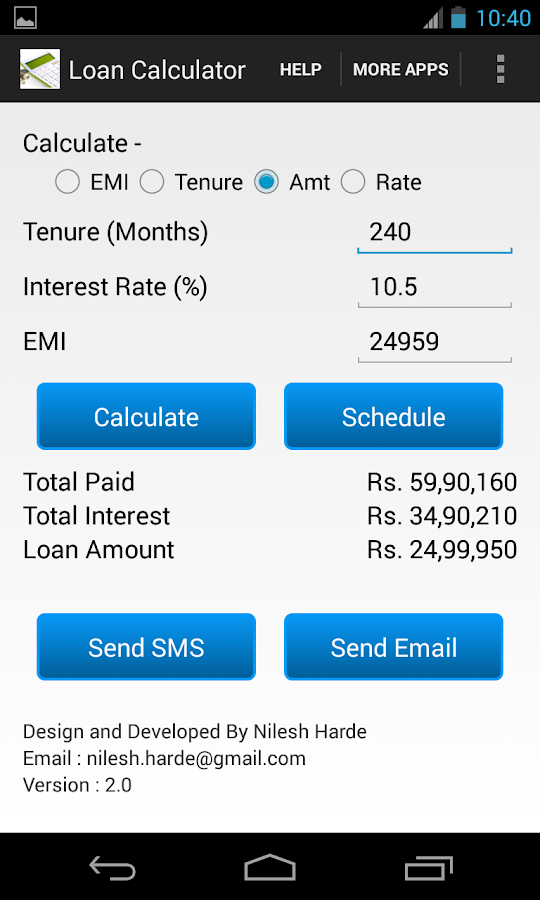Tap the Calculate button

146,416
